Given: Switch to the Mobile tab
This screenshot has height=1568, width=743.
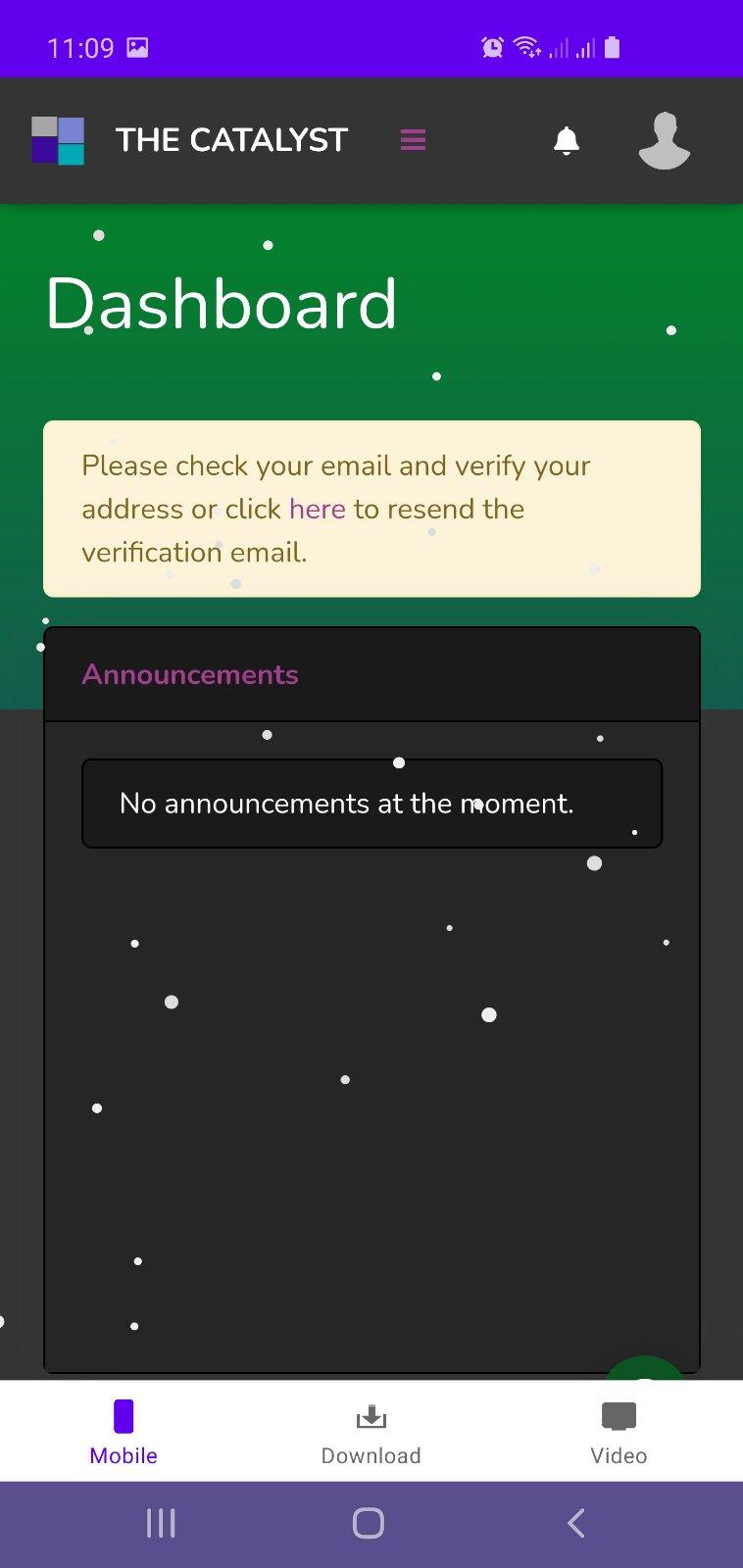Looking at the screenshot, I should (124, 1432).
